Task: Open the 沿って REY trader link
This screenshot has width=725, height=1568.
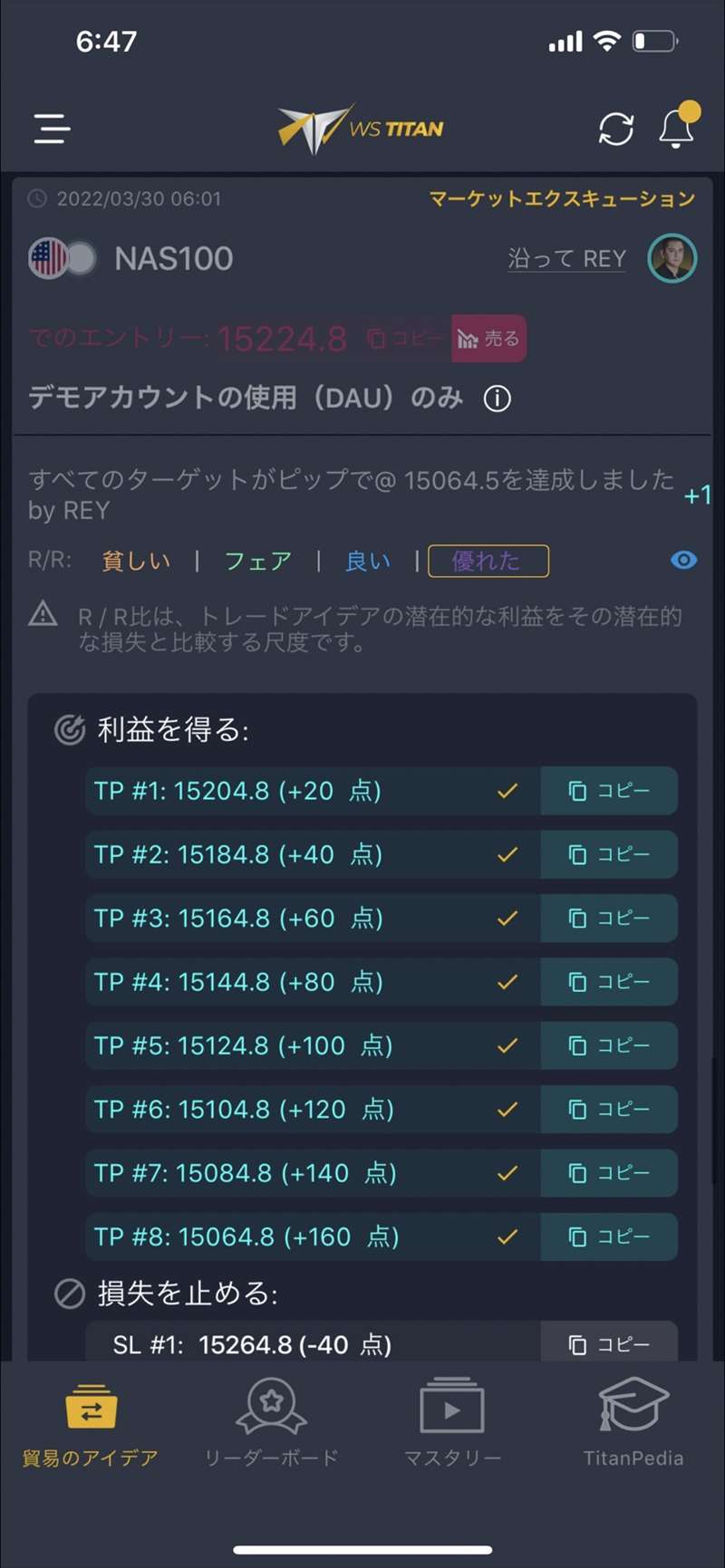Action: click(566, 259)
